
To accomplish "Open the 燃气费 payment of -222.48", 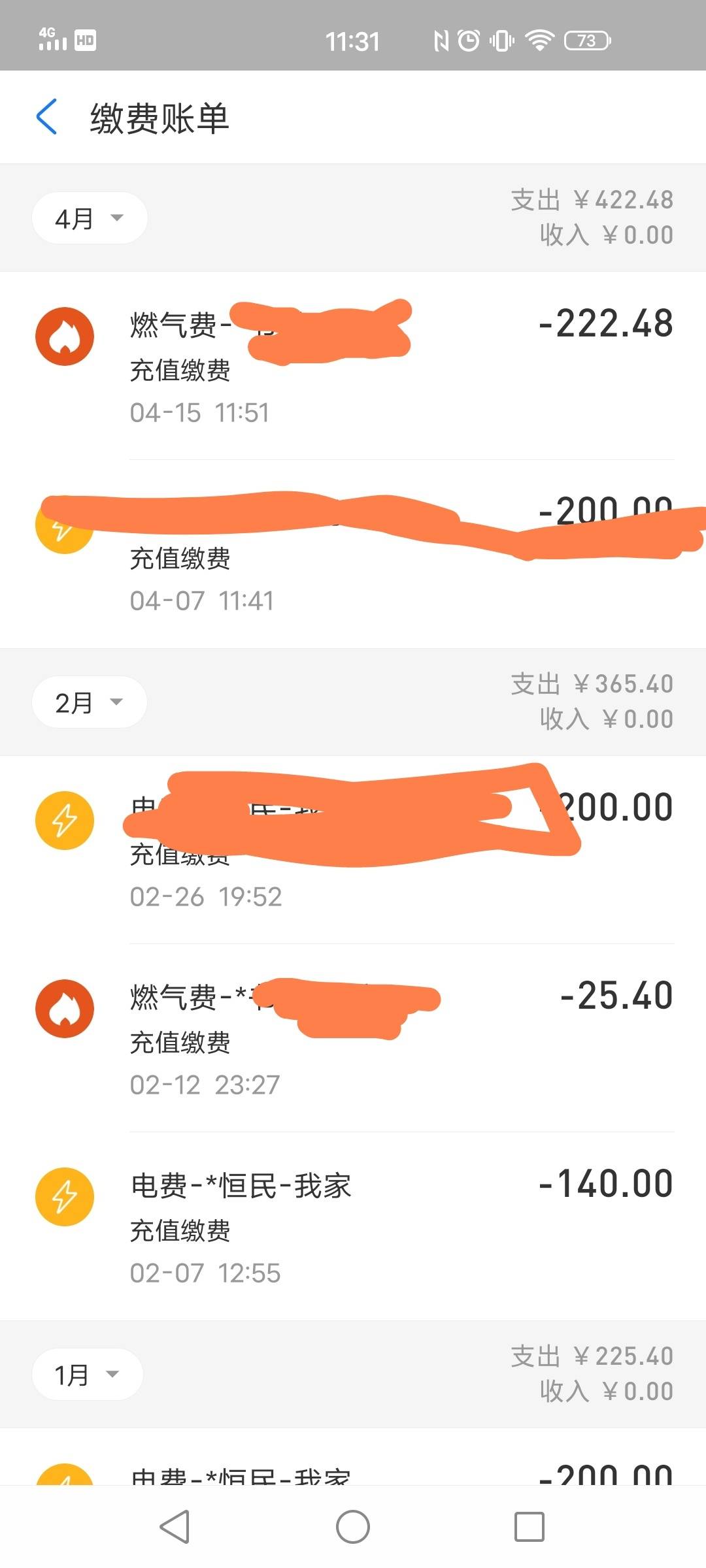I will coord(353,366).
